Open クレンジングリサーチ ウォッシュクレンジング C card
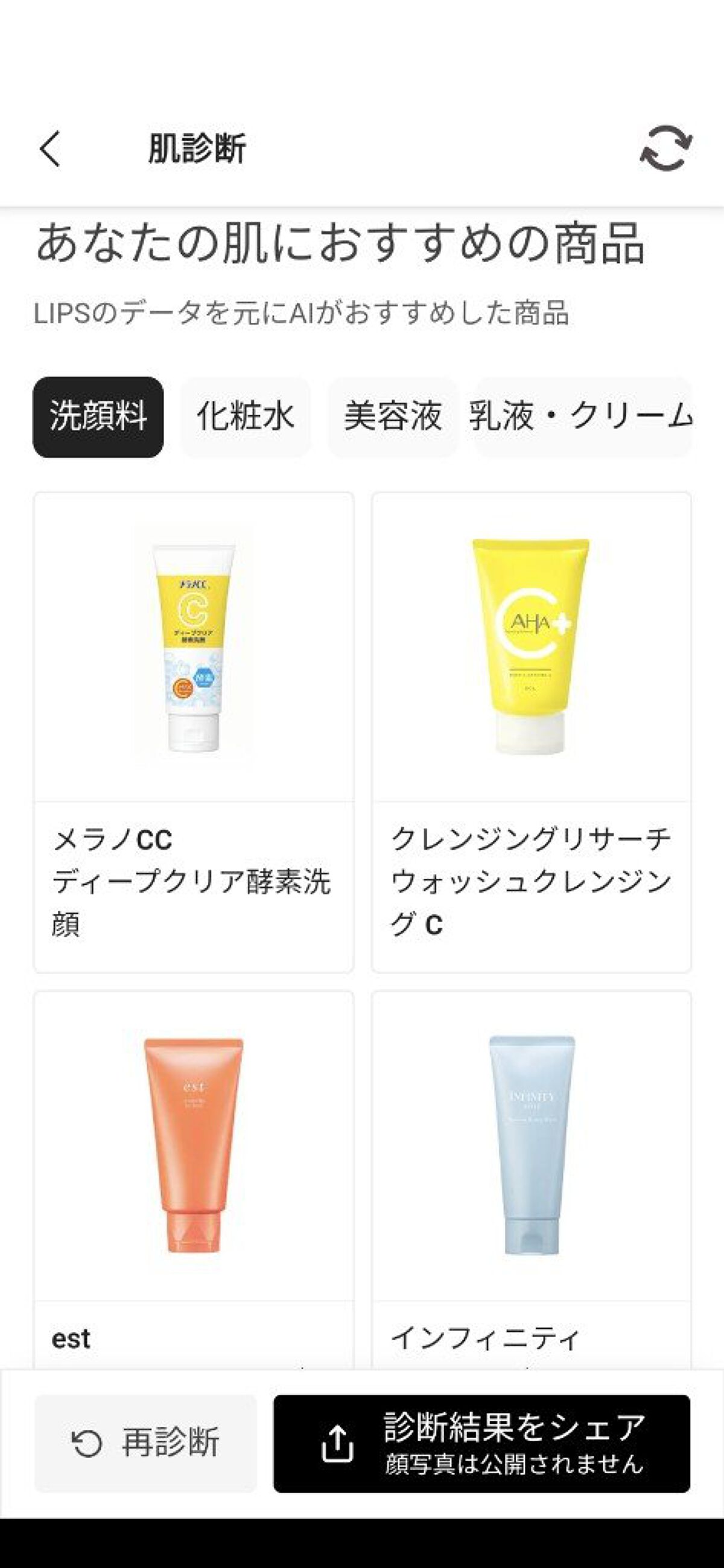 click(531, 731)
